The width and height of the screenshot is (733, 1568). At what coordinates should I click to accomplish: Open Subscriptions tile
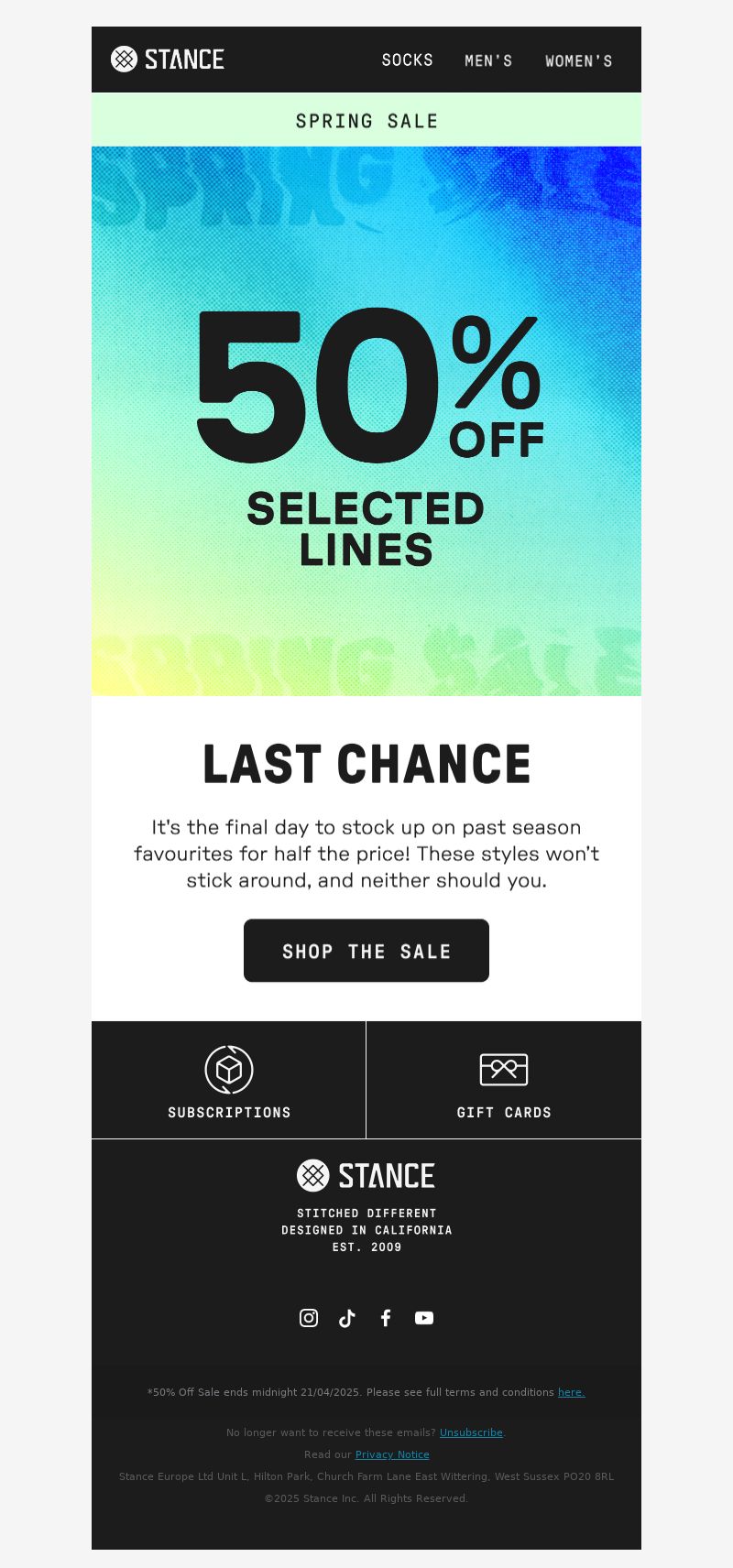(x=229, y=1081)
